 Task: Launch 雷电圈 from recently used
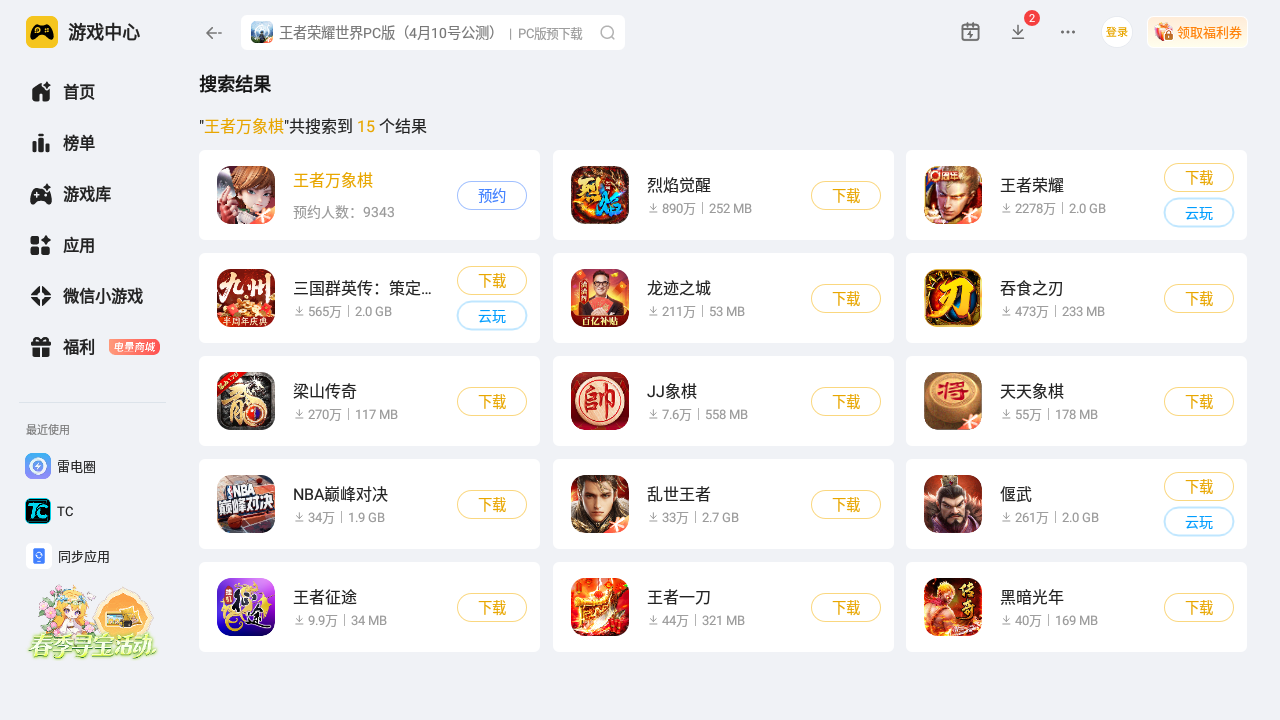(76, 467)
